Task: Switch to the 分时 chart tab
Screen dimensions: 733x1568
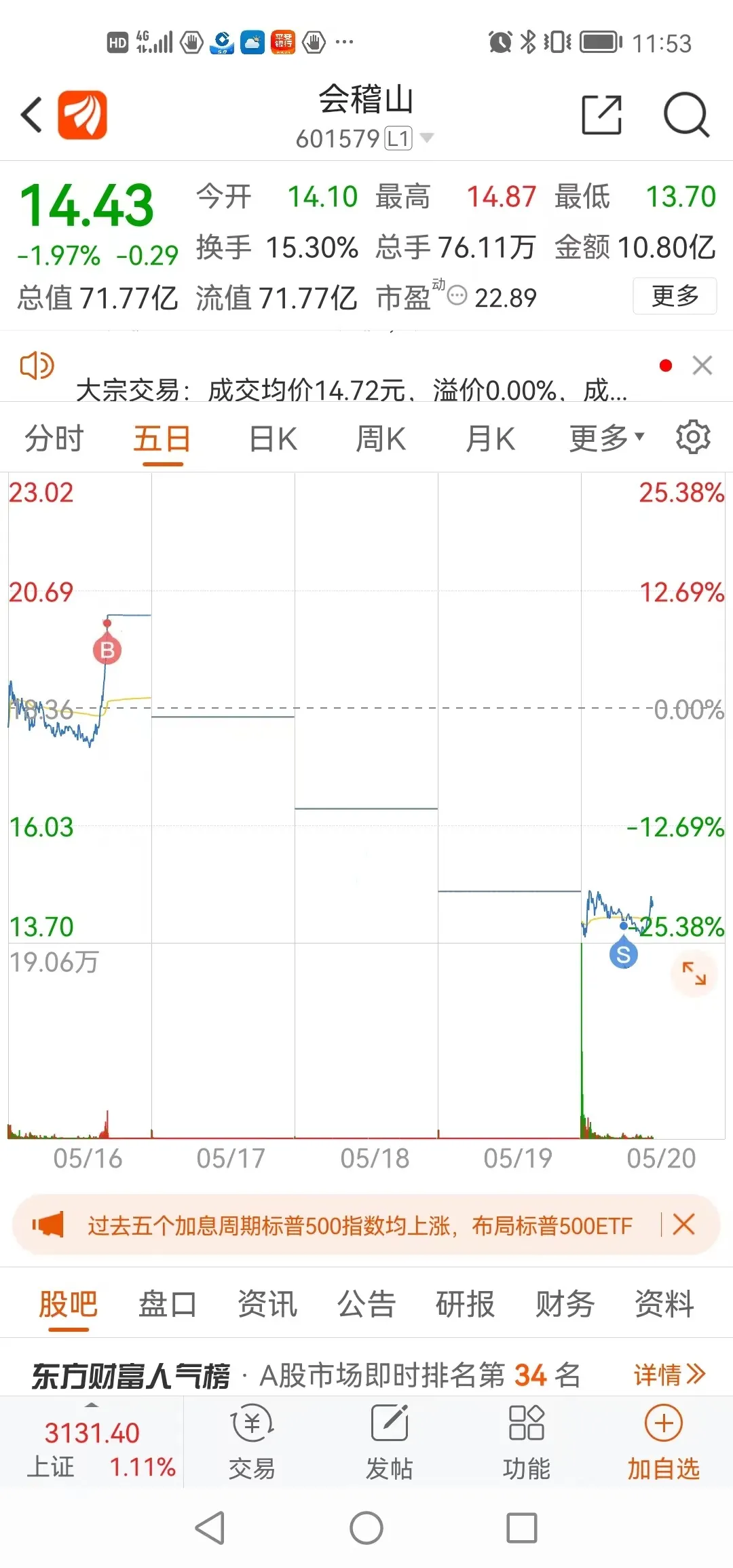Action: [x=54, y=438]
